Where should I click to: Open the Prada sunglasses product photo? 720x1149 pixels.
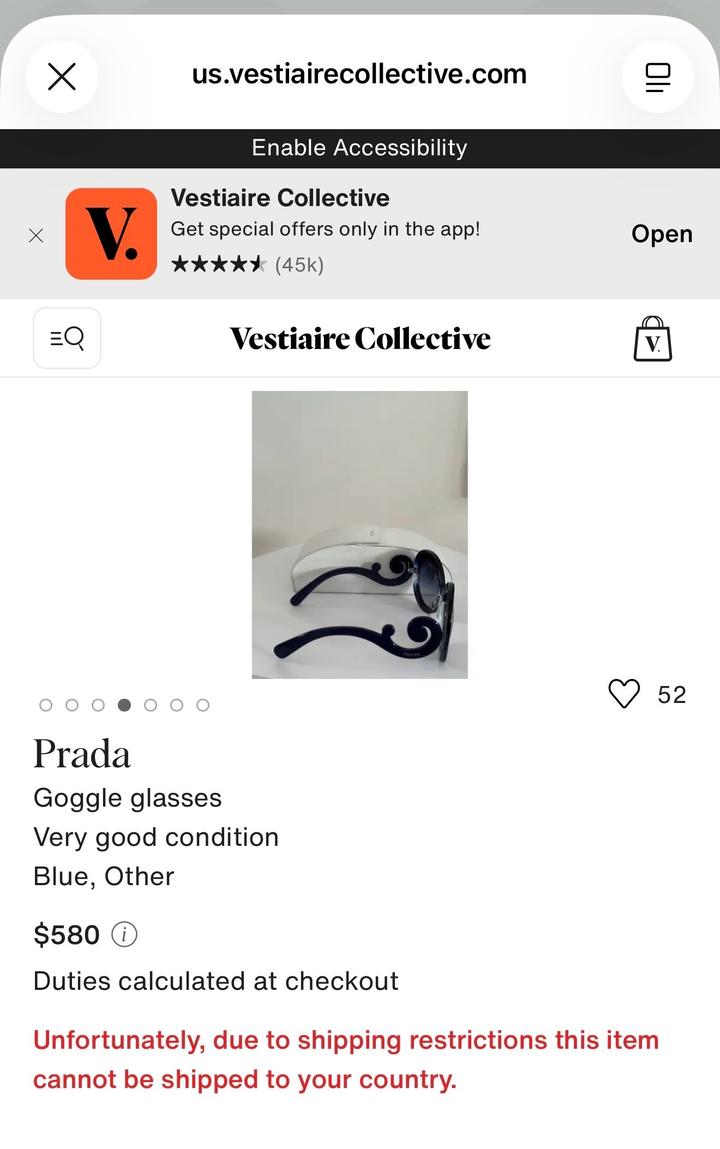click(360, 534)
